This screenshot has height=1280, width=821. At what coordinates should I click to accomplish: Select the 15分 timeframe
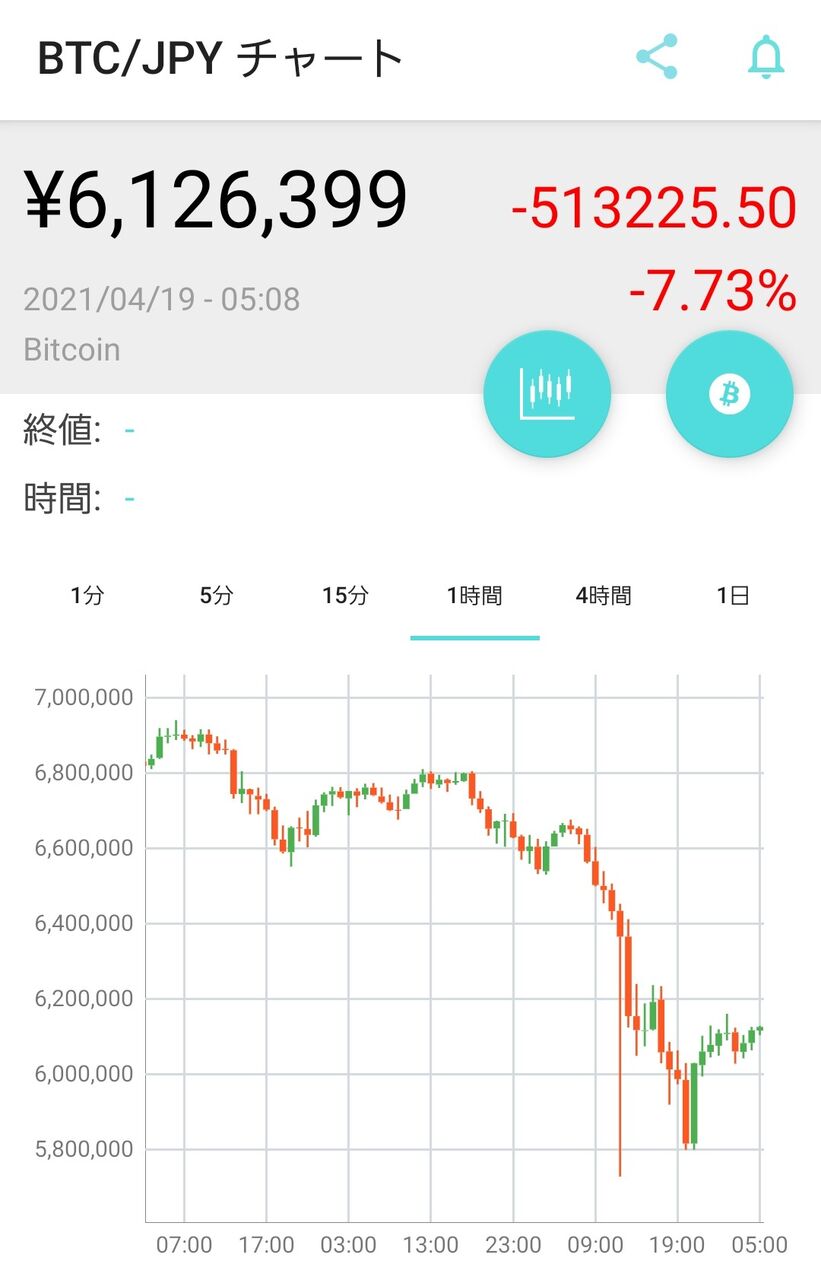pyautogui.click(x=345, y=596)
